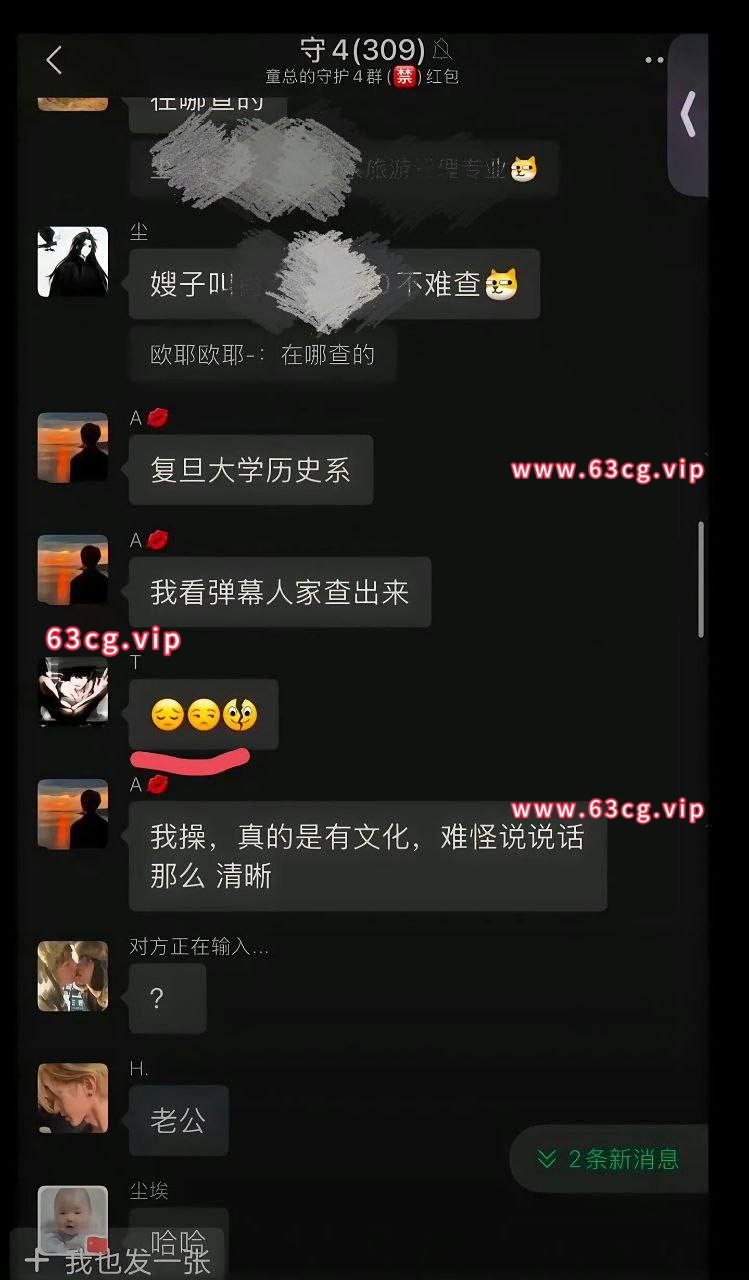Go back from the group chat
The height and width of the screenshot is (1280, 749).
point(54,60)
